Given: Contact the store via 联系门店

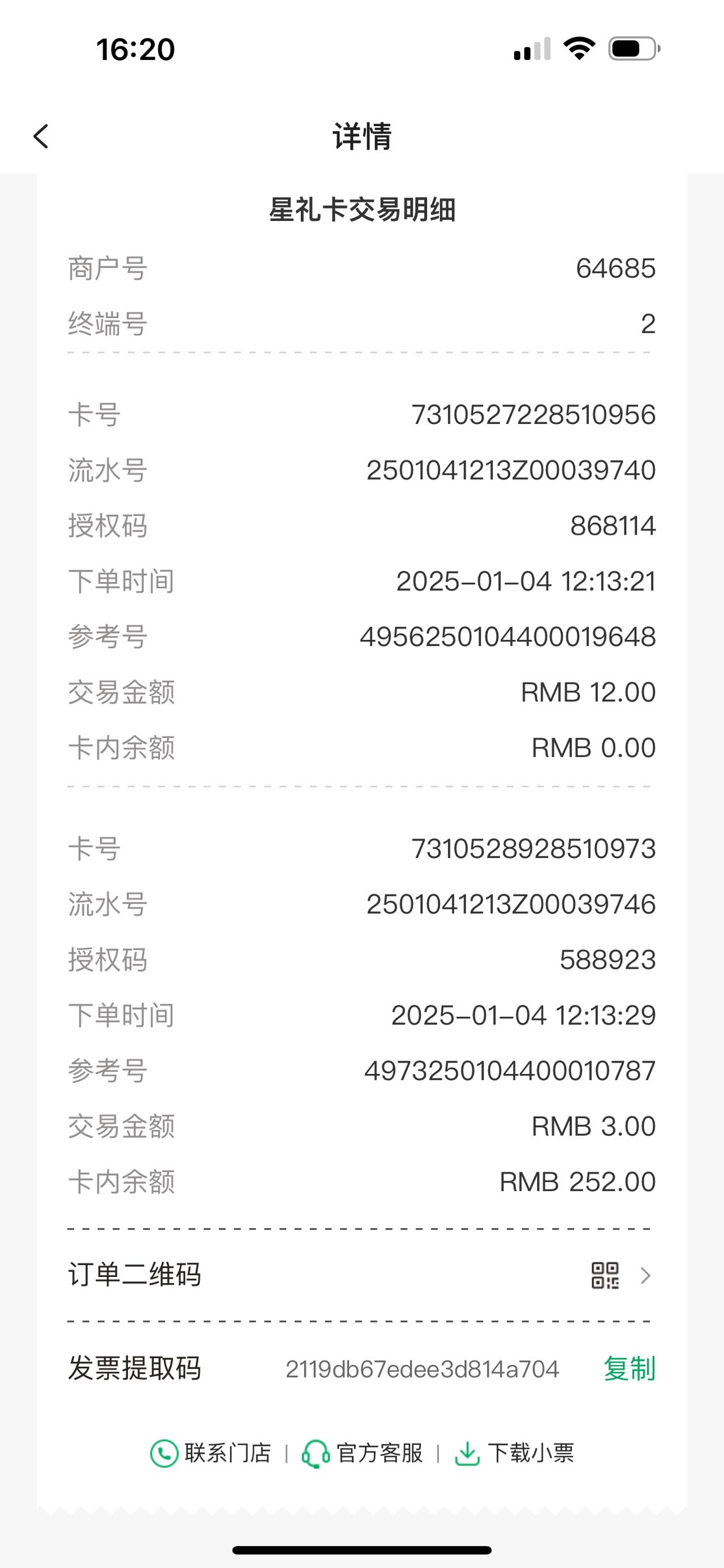Looking at the screenshot, I should (210, 1453).
